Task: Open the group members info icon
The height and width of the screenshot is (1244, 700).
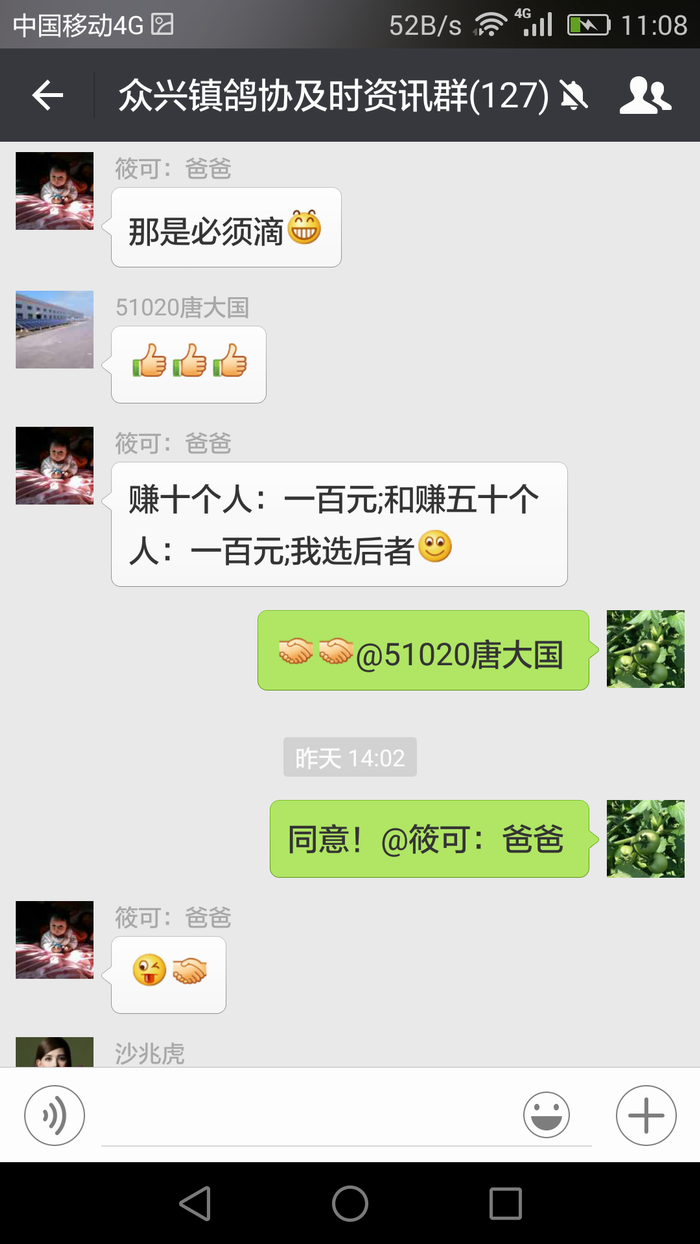Action: click(645, 96)
